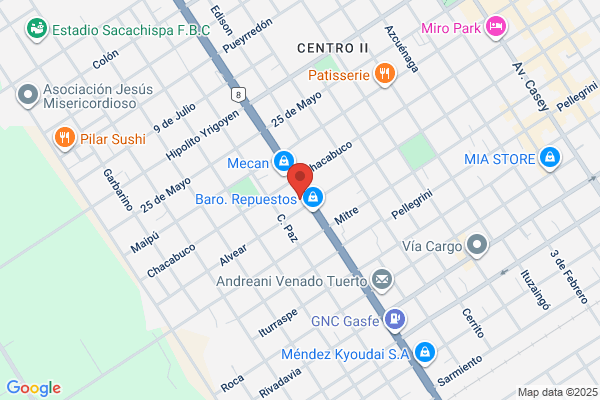Tap the red location pin

tap(300, 180)
